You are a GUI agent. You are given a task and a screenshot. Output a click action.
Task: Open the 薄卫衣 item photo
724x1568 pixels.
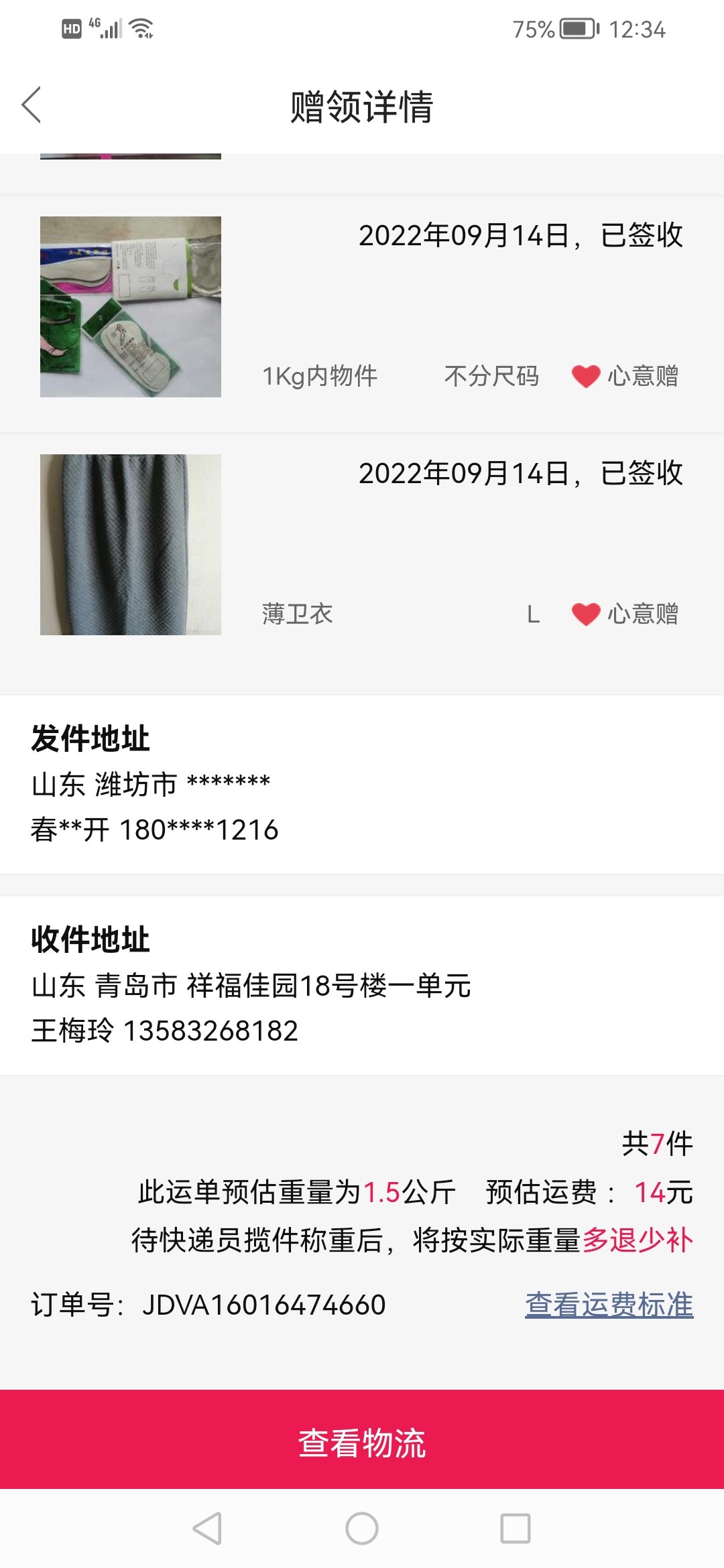click(131, 545)
